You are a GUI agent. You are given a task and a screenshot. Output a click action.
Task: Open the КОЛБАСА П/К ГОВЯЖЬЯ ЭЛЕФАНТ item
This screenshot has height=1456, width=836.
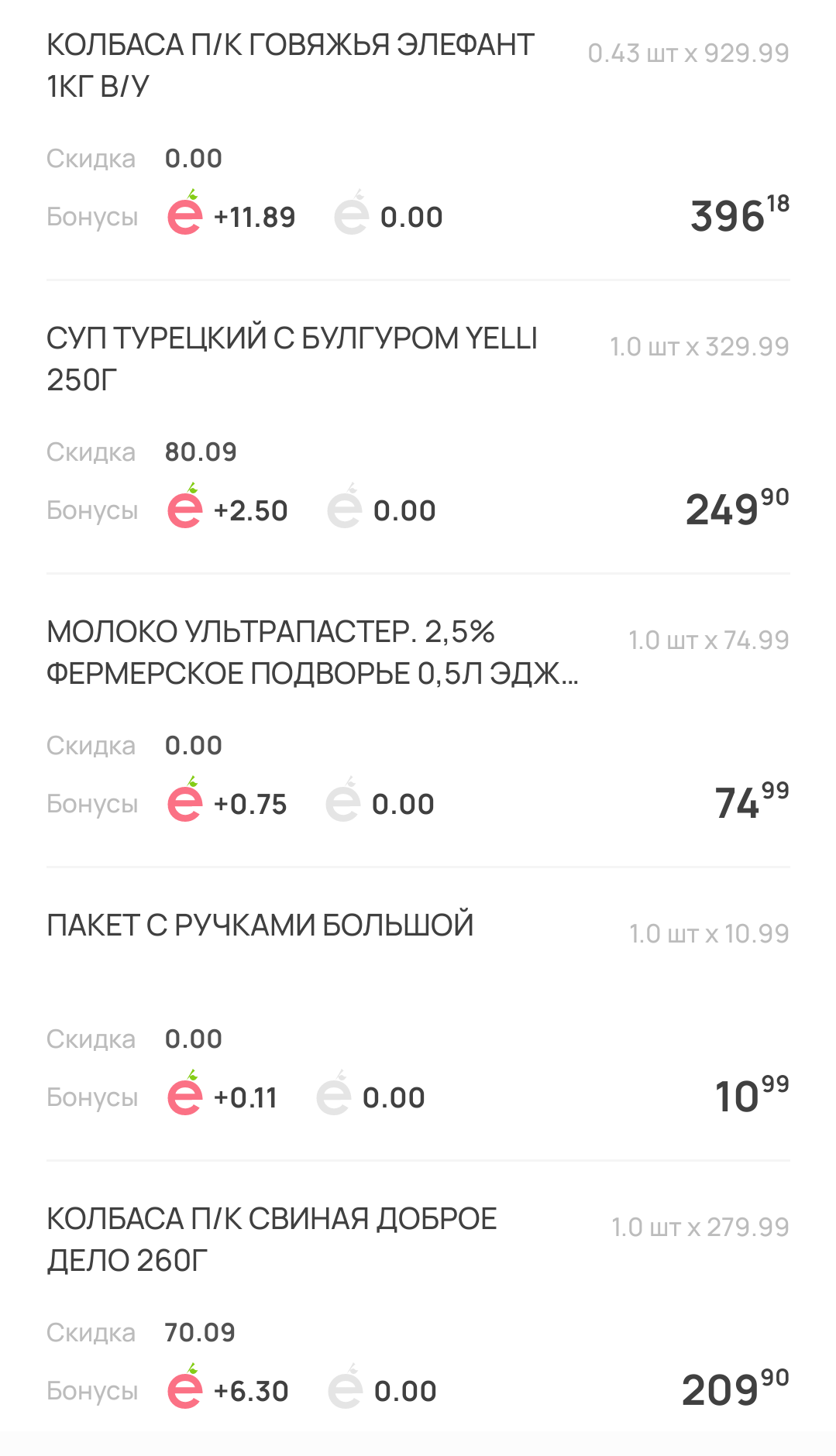tap(291, 65)
